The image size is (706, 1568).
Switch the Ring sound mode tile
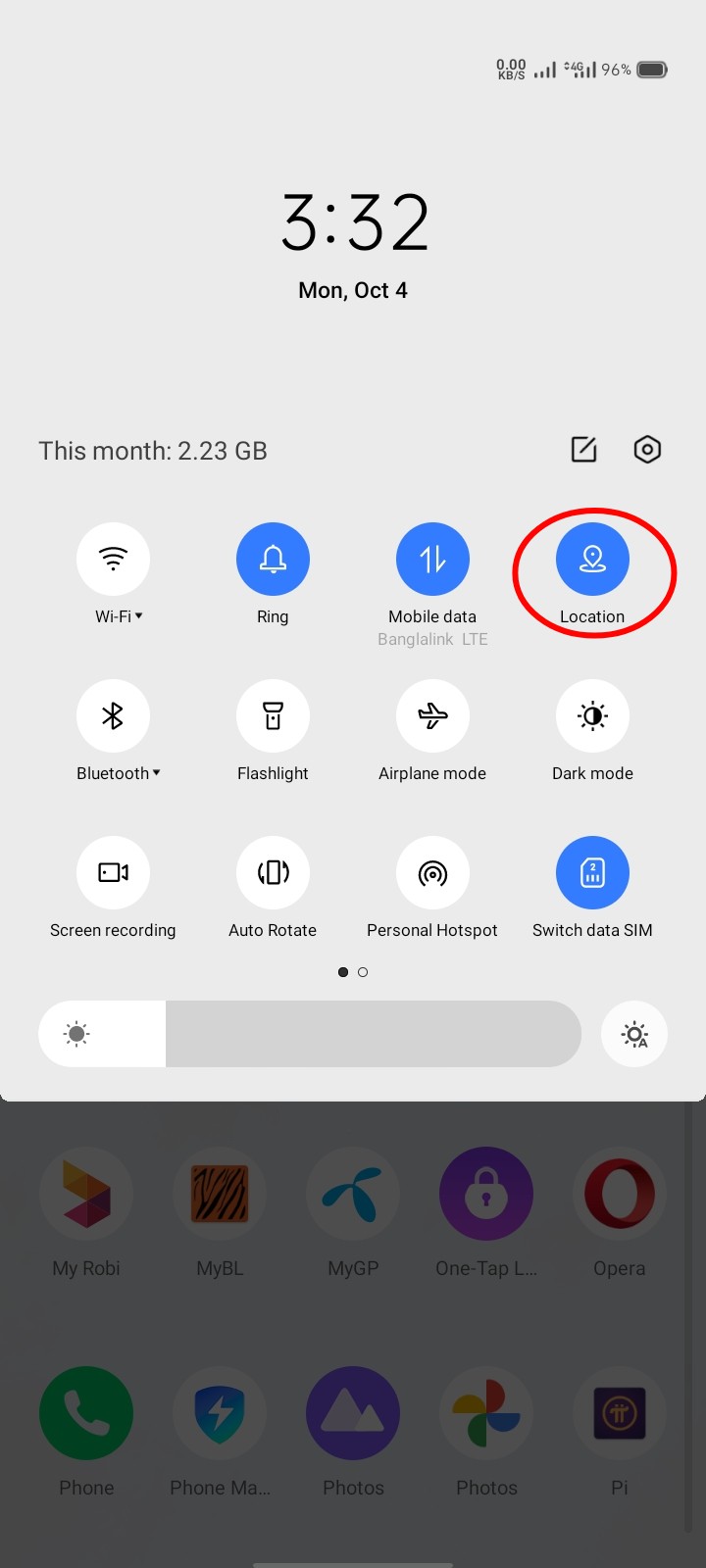click(x=273, y=559)
